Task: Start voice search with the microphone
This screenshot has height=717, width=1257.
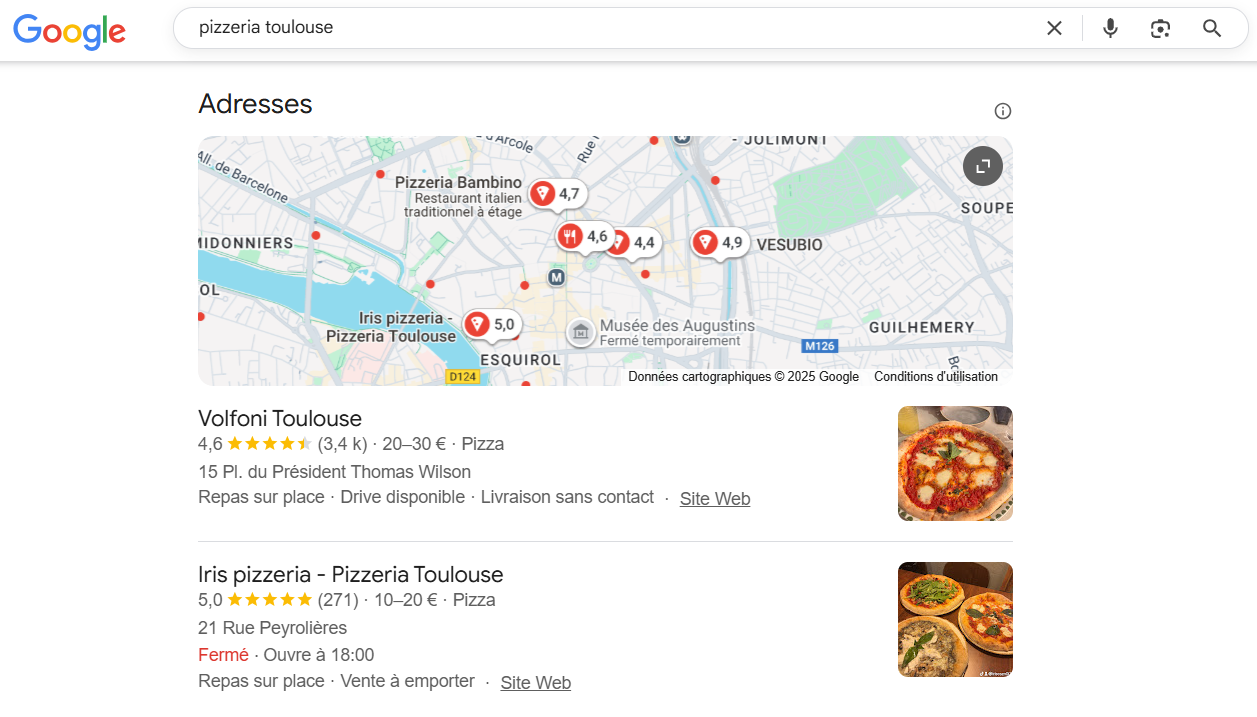Action: click(x=1110, y=28)
